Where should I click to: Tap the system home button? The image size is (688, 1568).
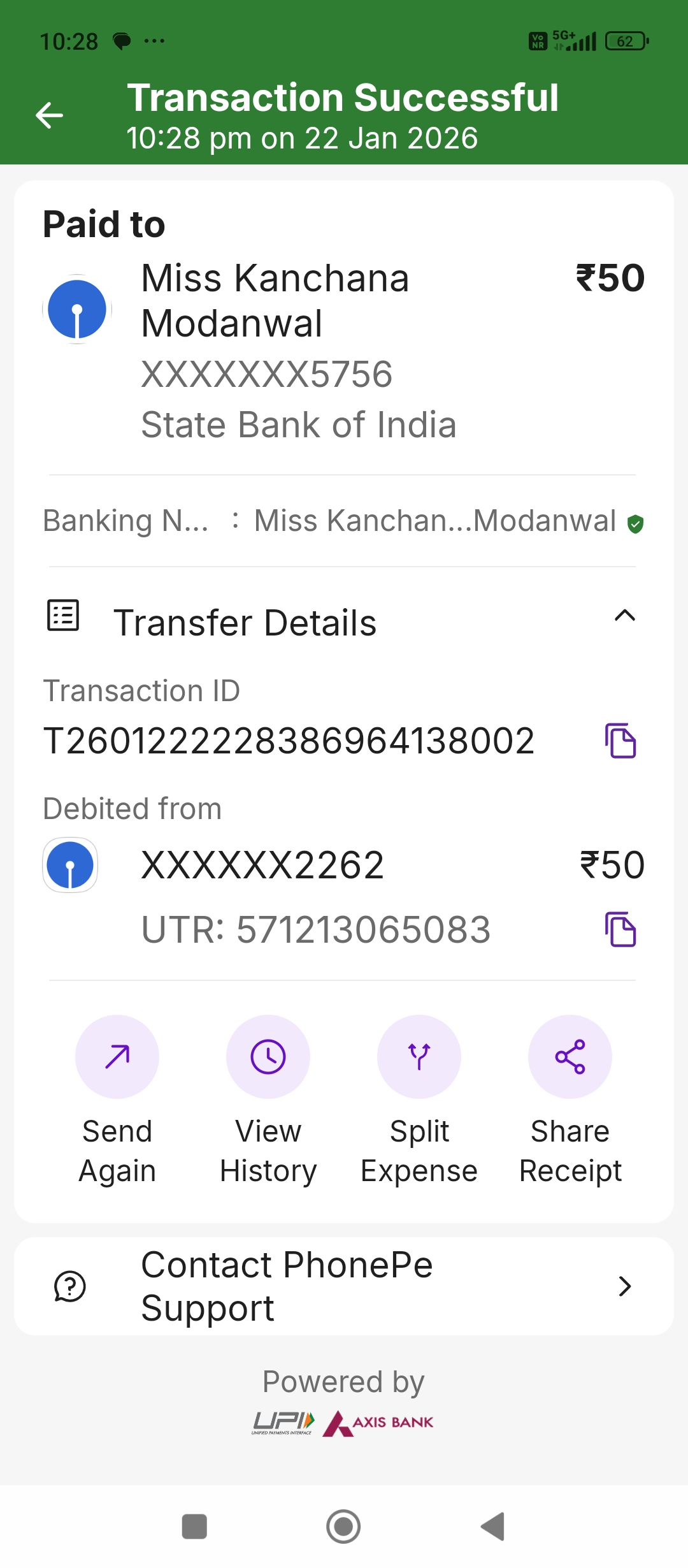tap(343, 1527)
